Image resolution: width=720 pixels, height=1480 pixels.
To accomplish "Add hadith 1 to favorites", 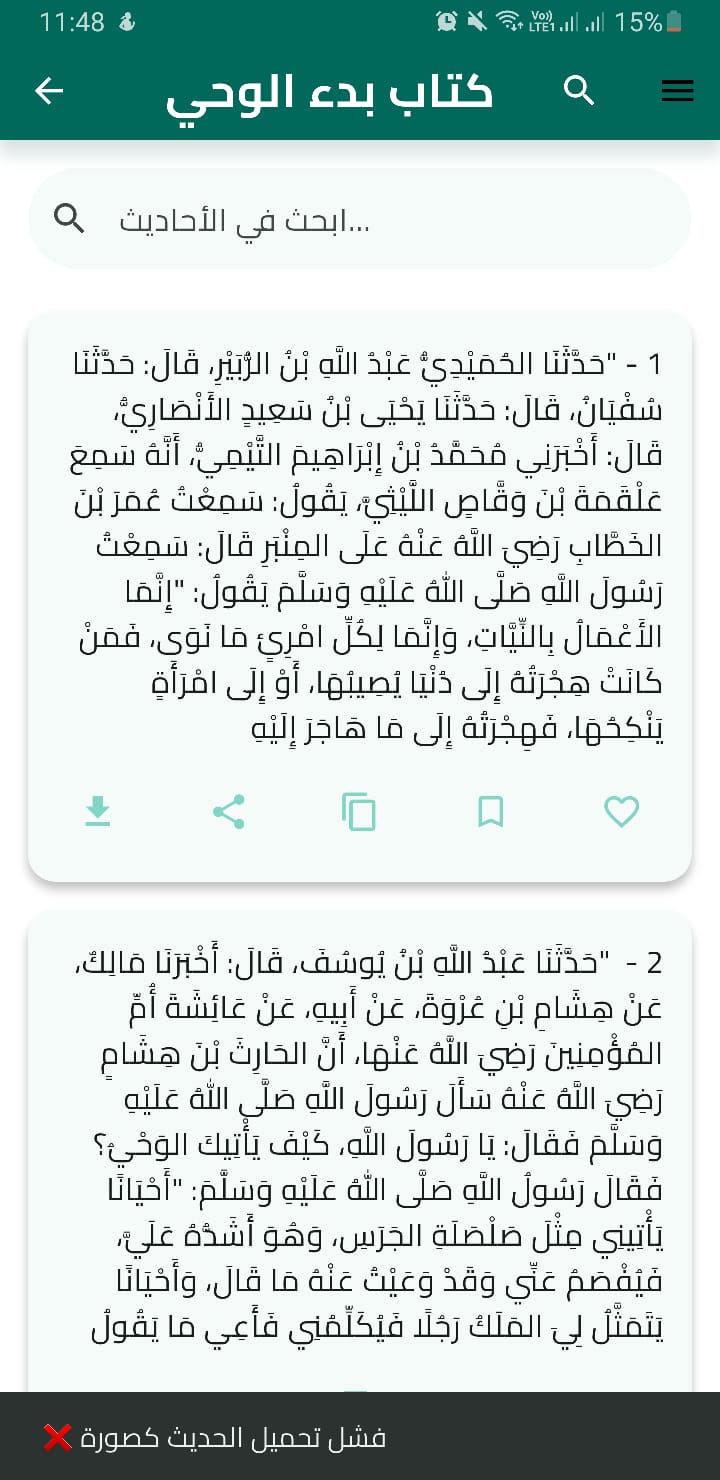I will pyautogui.click(x=621, y=811).
